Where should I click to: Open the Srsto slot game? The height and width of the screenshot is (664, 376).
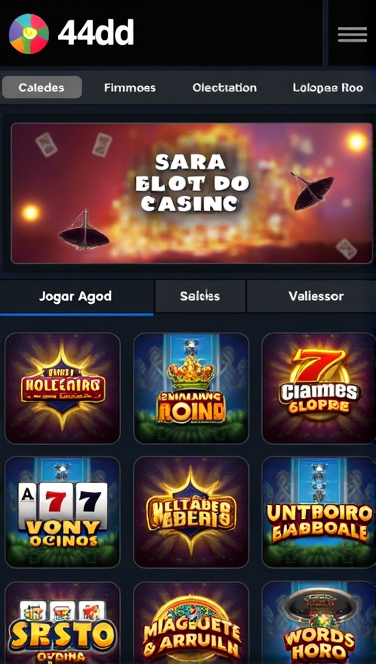63,623
